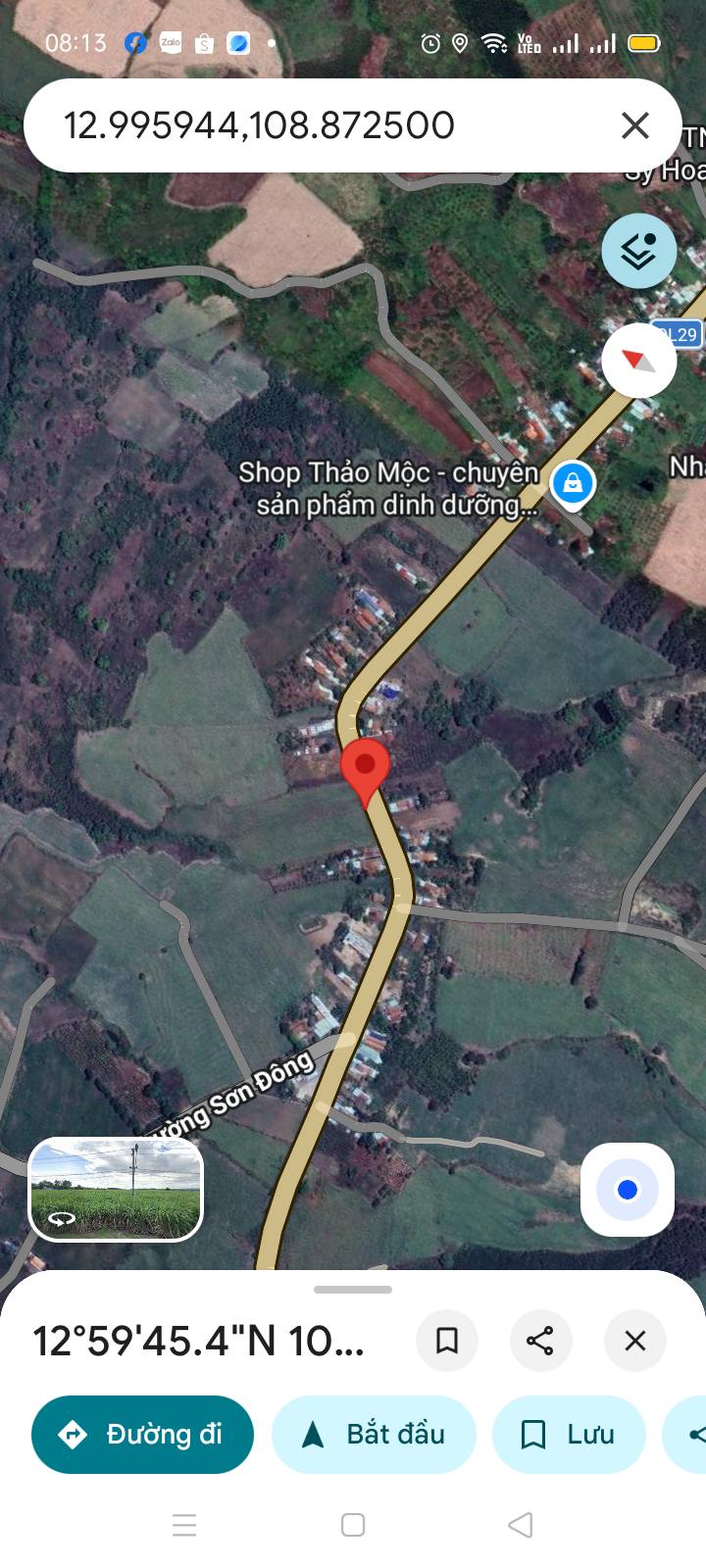Close the location details sheet

pyautogui.click(x=635, y=1341)
